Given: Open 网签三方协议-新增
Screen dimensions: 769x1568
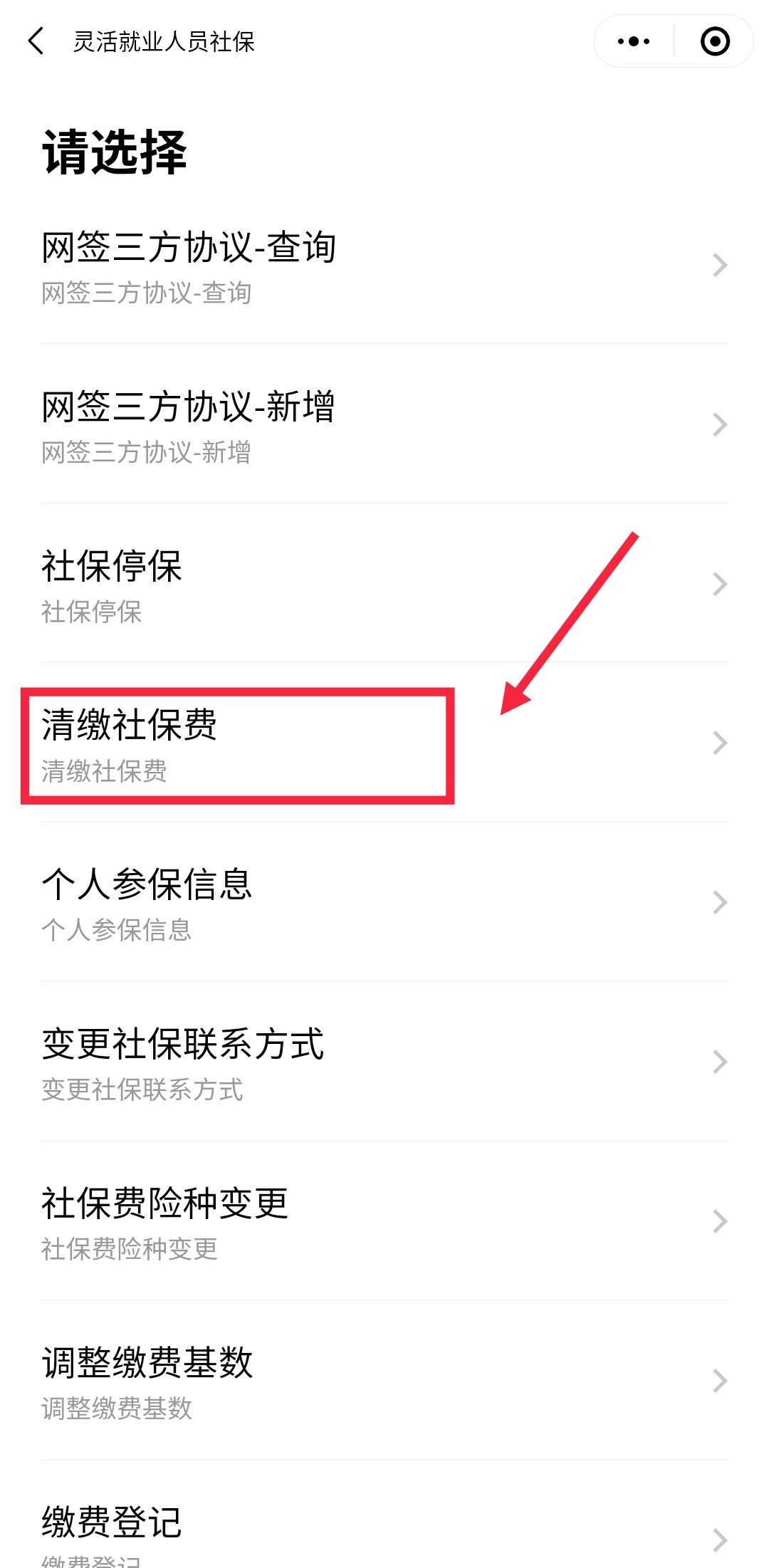Looking at the screenshot, I should coord(384,424).
